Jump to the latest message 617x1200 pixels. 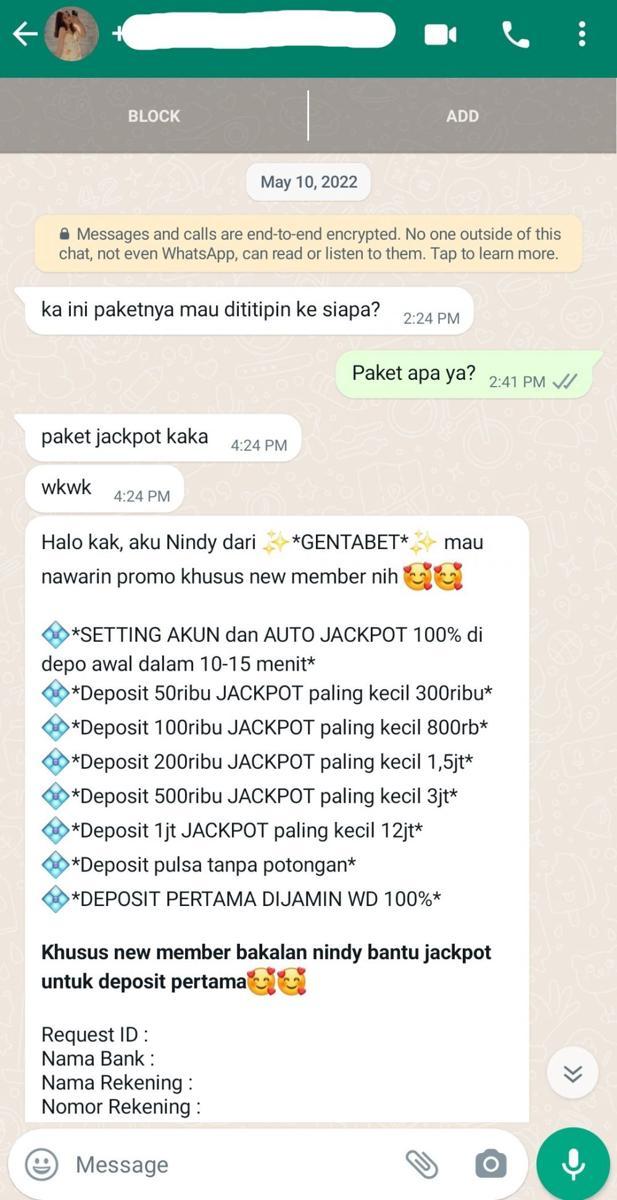pos(572,1074)
